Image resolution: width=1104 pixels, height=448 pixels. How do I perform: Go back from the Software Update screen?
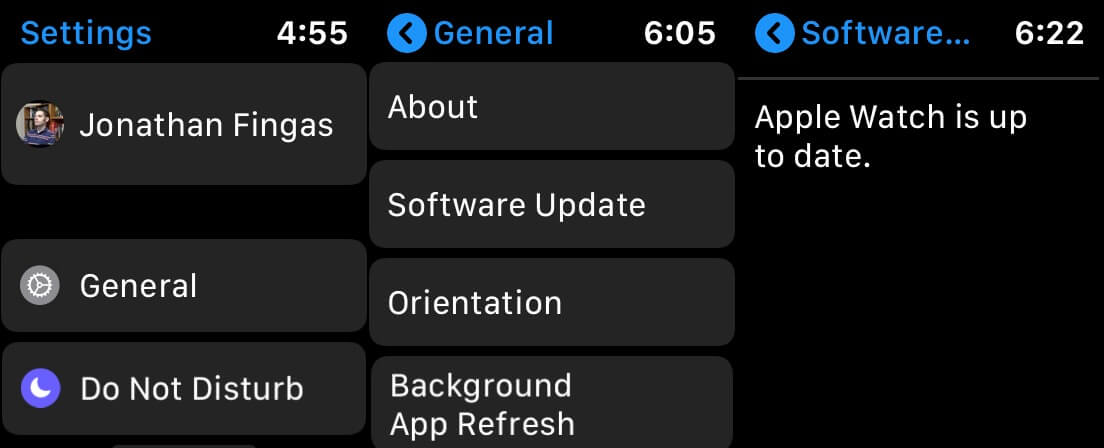773,34
